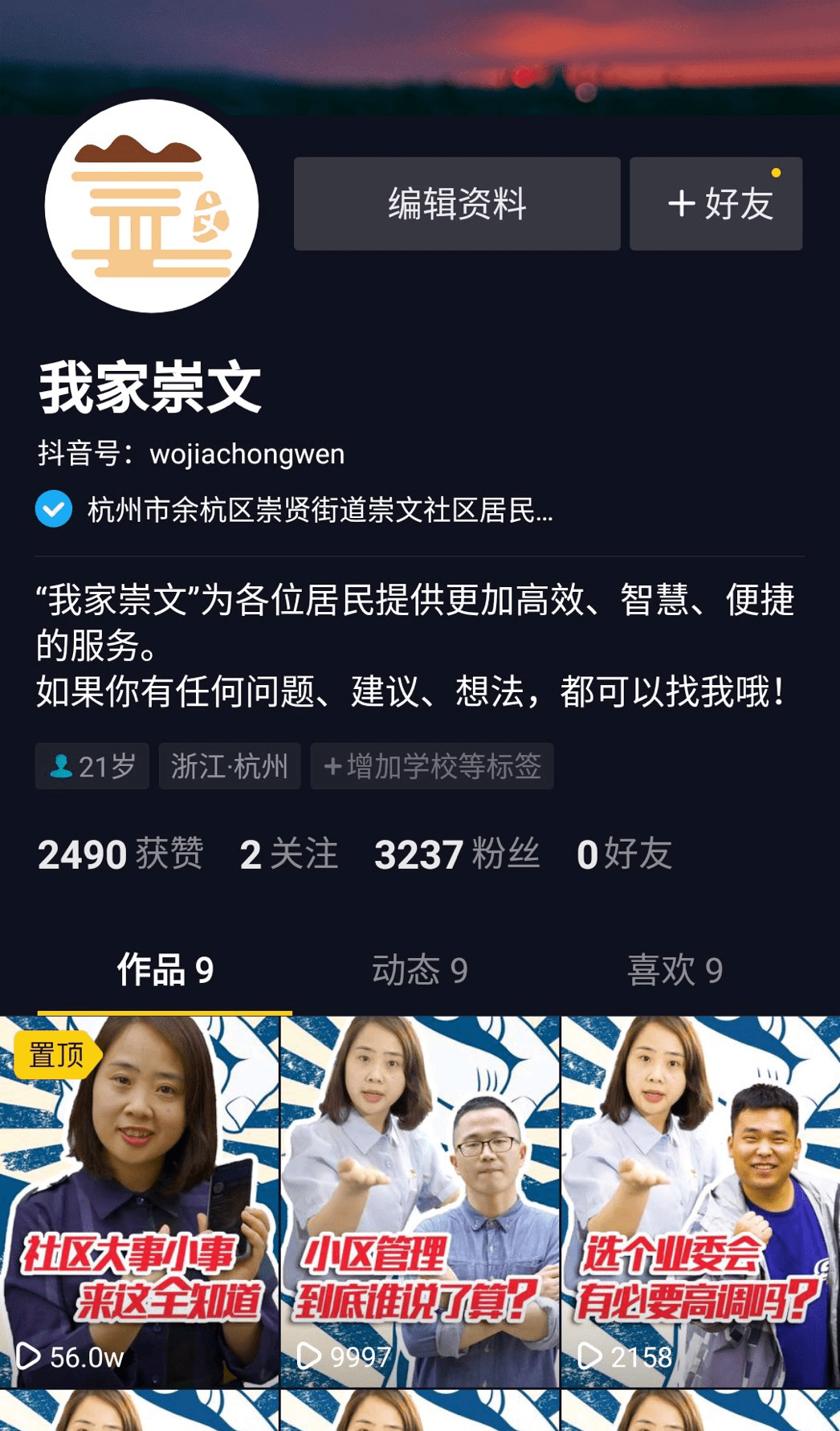This screenshot has width=840, height=1431.
Task: Play the video 小区管理到底谁说了算
Action: coord(419,1201)
